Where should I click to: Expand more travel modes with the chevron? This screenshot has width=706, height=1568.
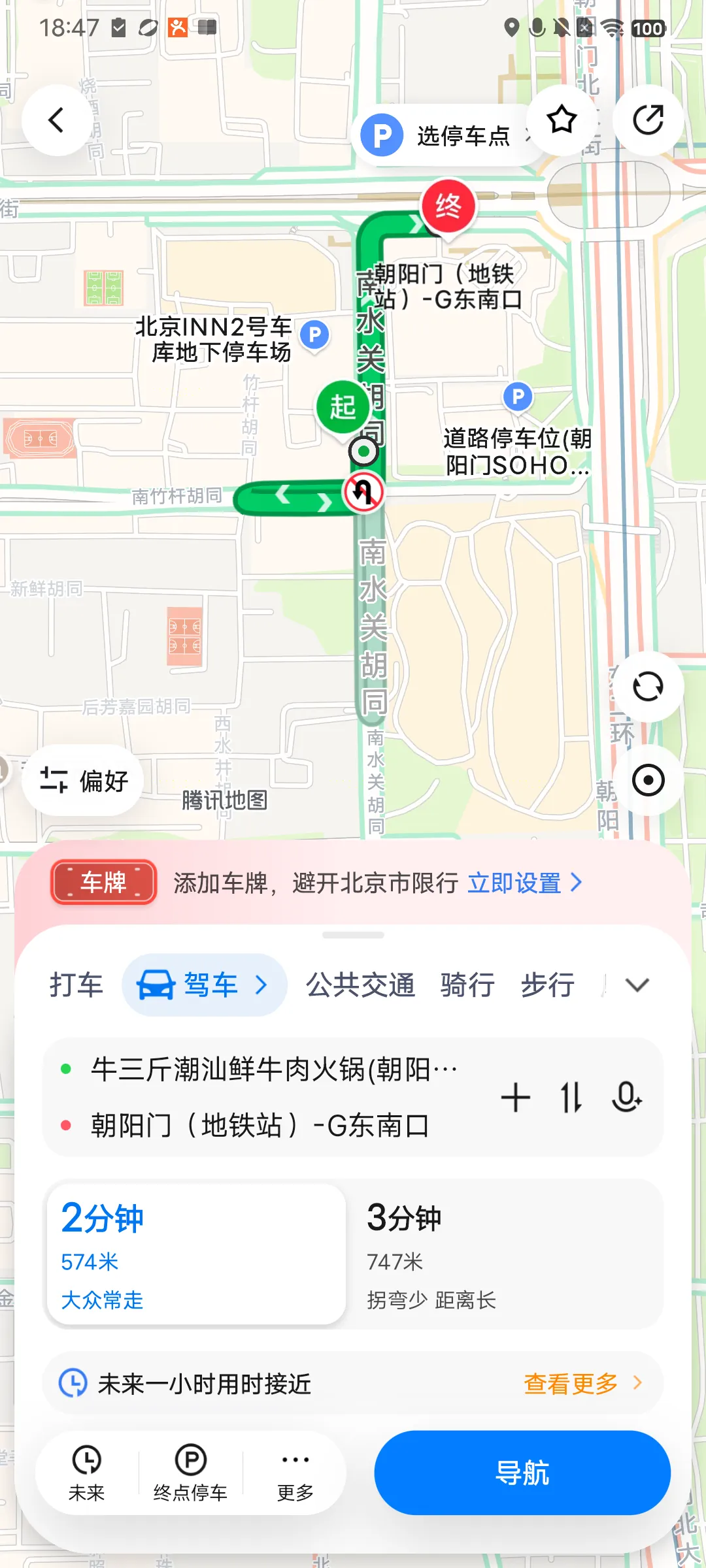(x=637, y=985)
